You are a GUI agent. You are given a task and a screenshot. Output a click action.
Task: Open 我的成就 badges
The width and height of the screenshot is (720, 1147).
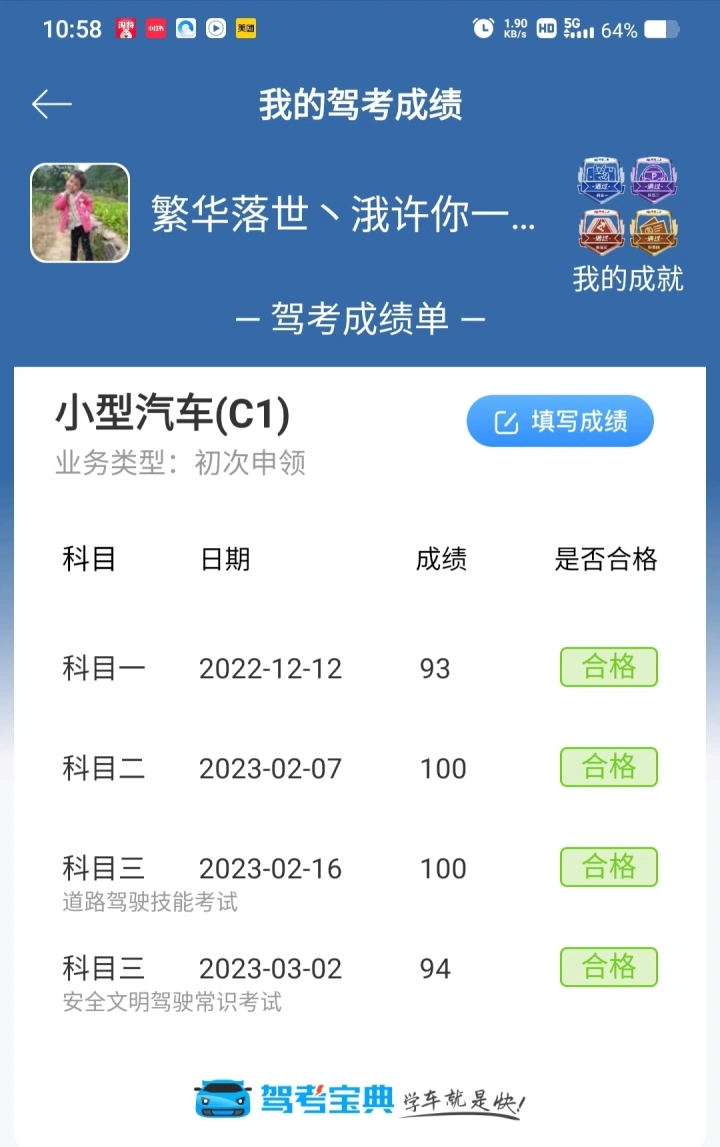coord(628,225)
